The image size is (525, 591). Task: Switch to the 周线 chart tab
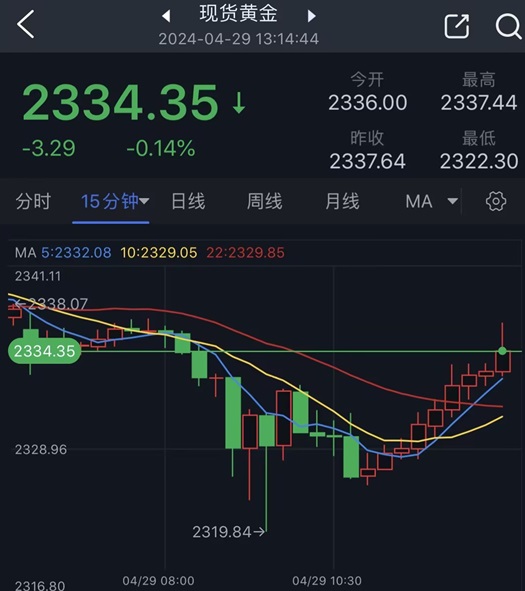[x=265, y=201]
